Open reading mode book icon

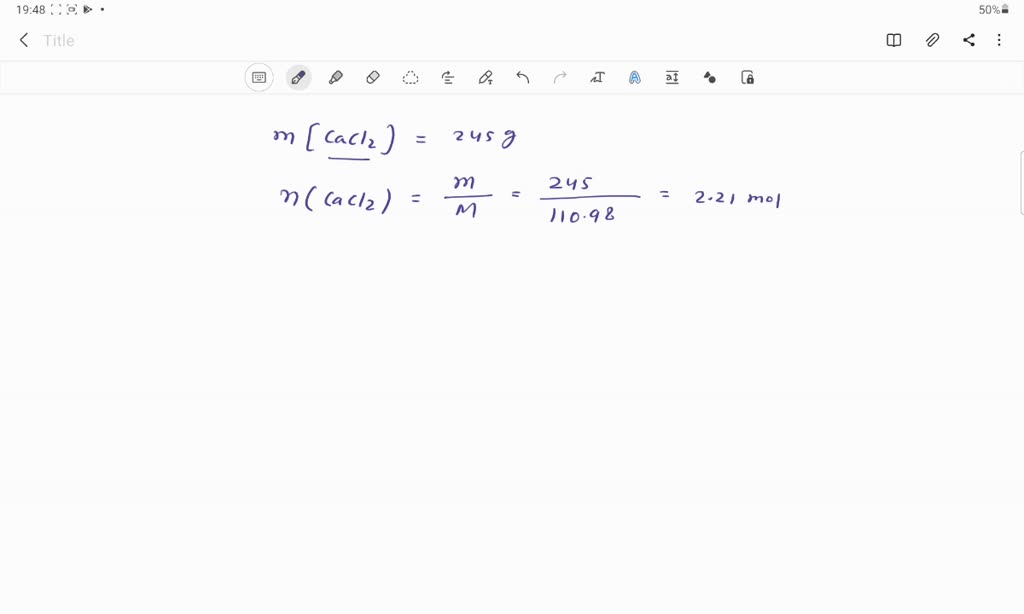pyautogui.click(x=894, y=40)
